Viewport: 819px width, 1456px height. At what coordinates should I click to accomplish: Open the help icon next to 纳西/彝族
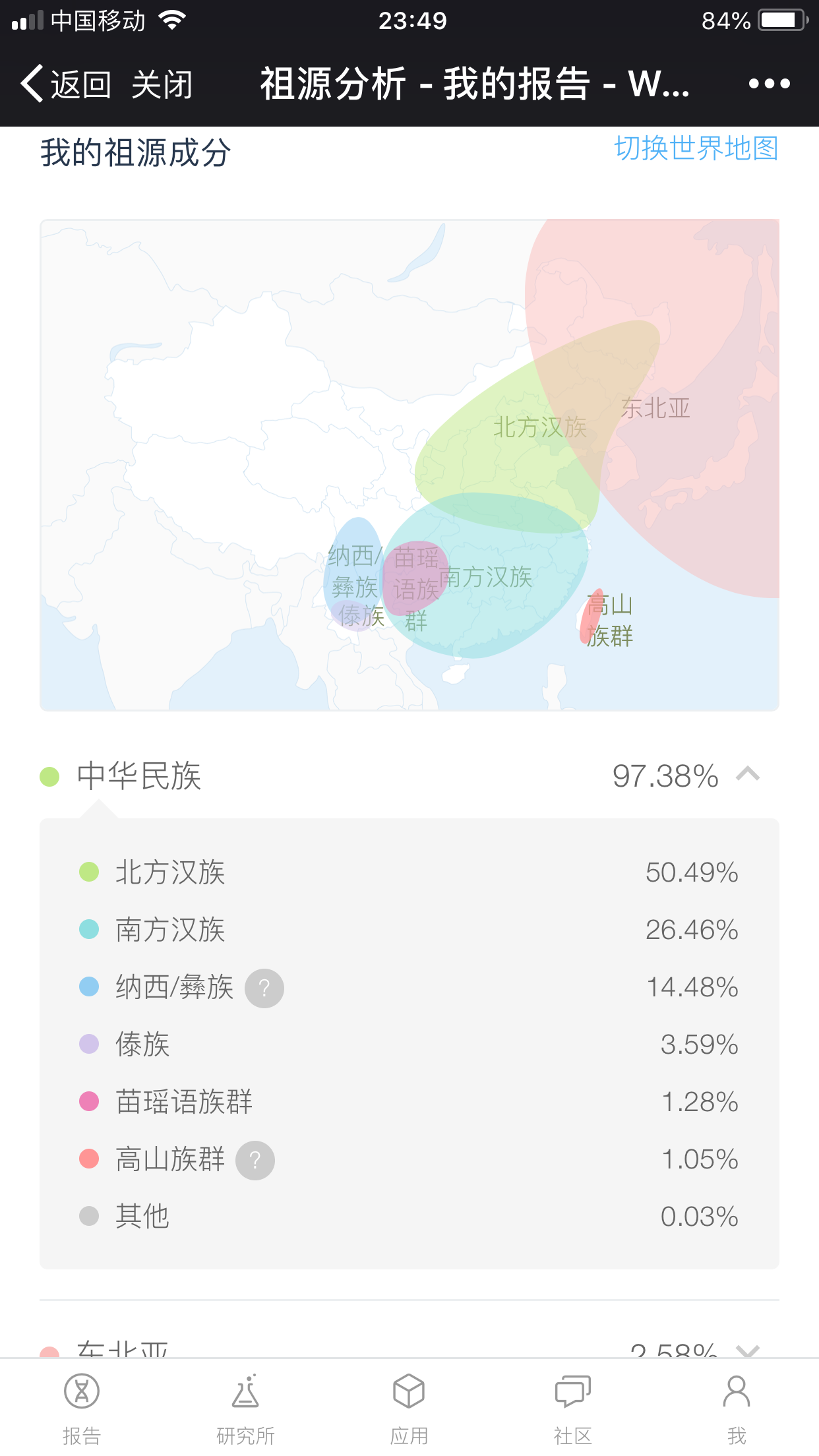[264, 988]
